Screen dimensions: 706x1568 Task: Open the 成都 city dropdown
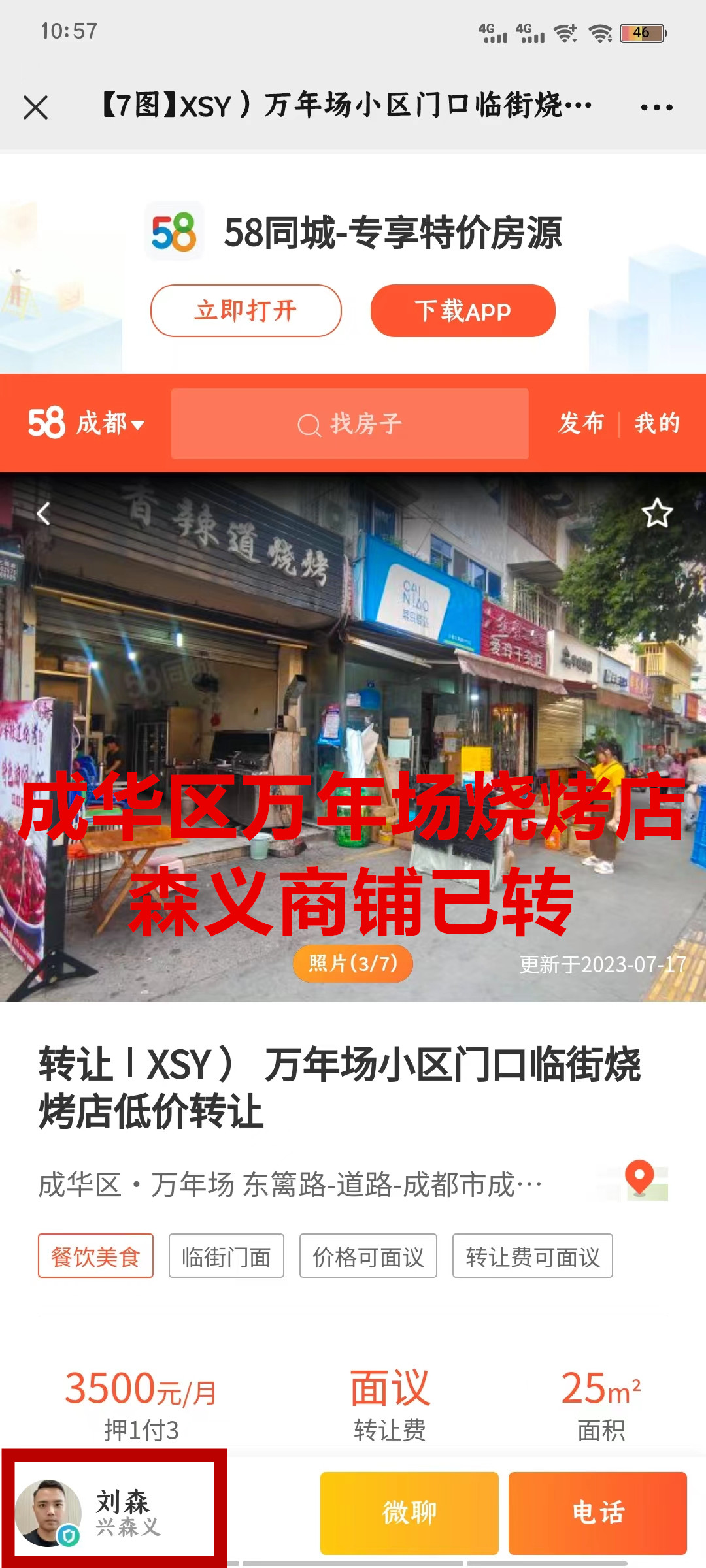pos(110,423)
